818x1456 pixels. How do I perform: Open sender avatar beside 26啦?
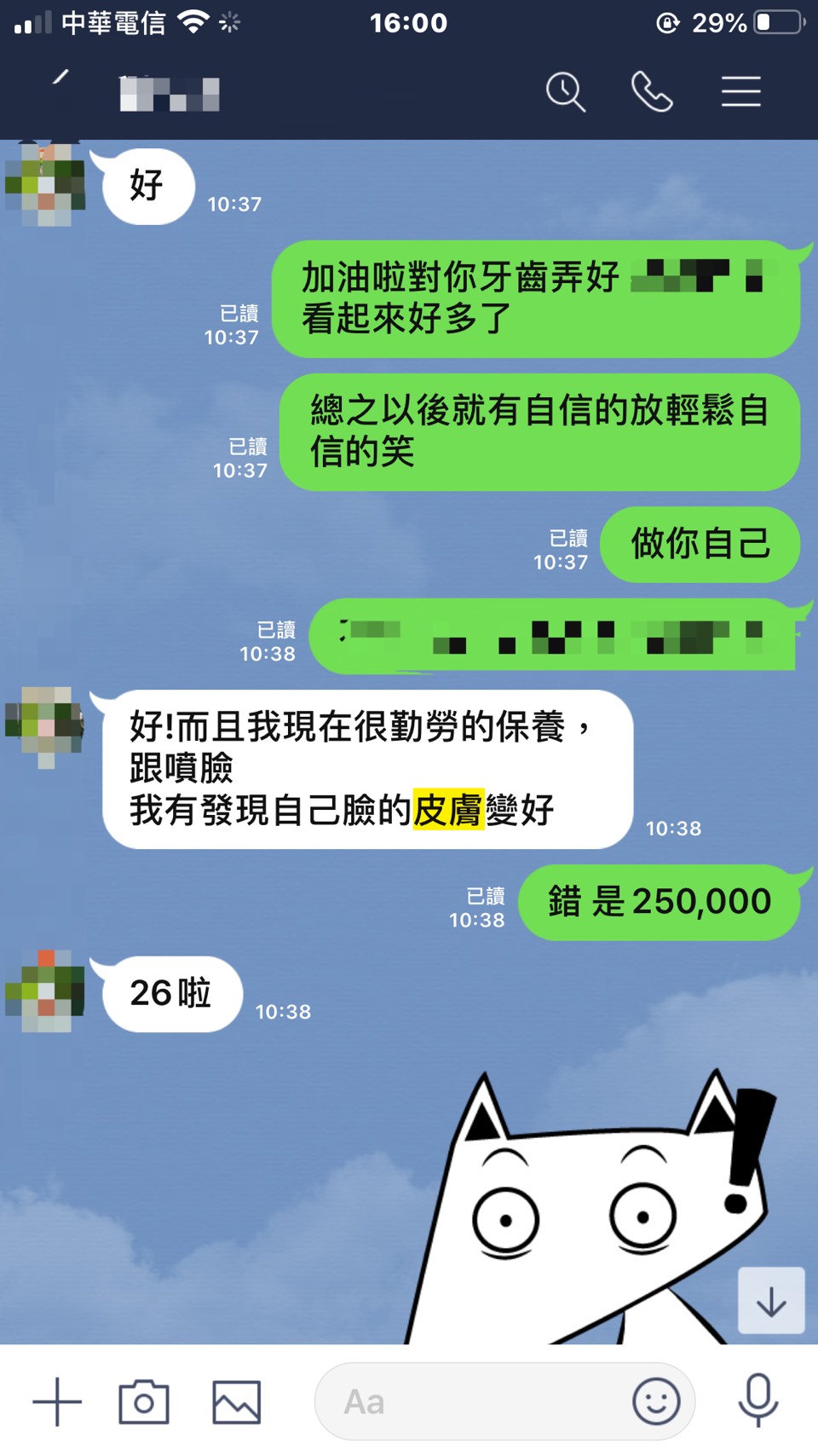coord(45,991)
